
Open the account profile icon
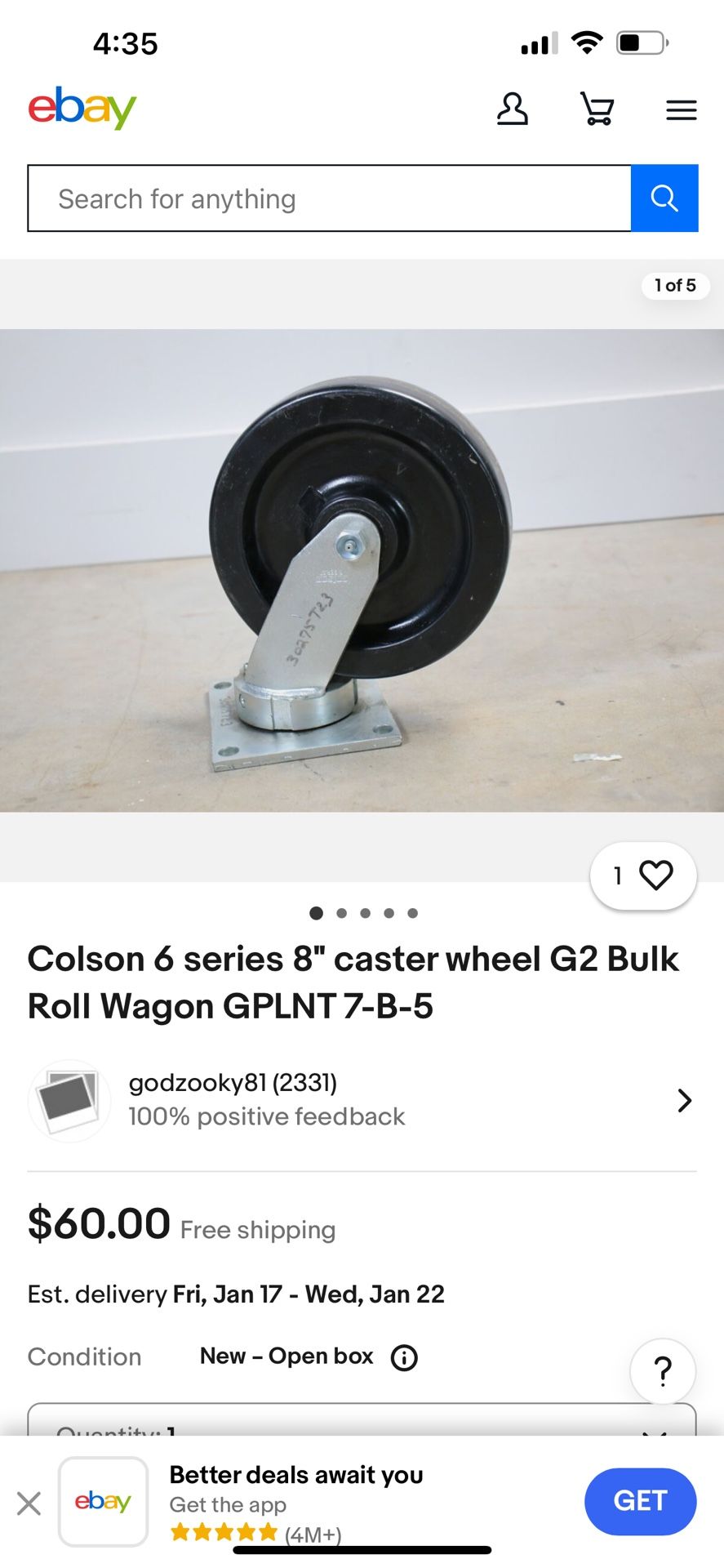(x=512, y=109)
